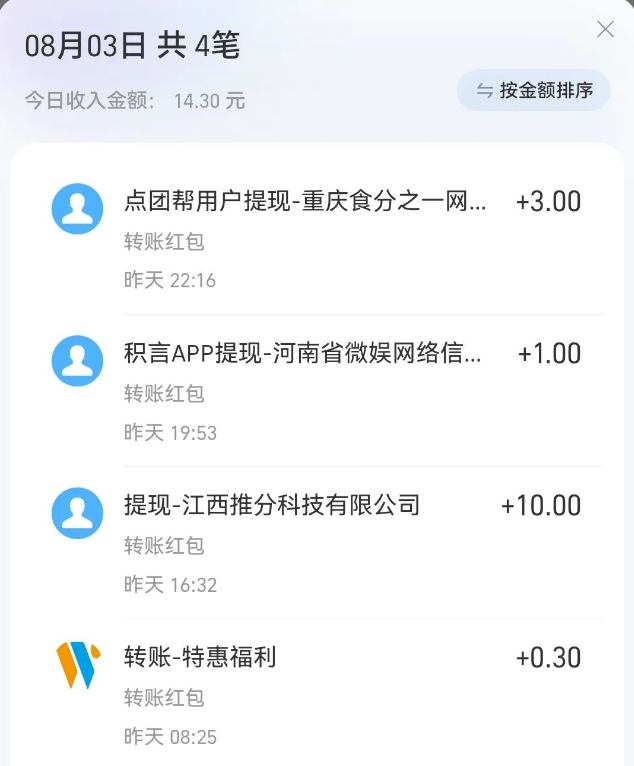This screenshot has width=634, height=766.
Task: Open the 积言APP提现 +1.00 transaction
Action: pos(317,391)
